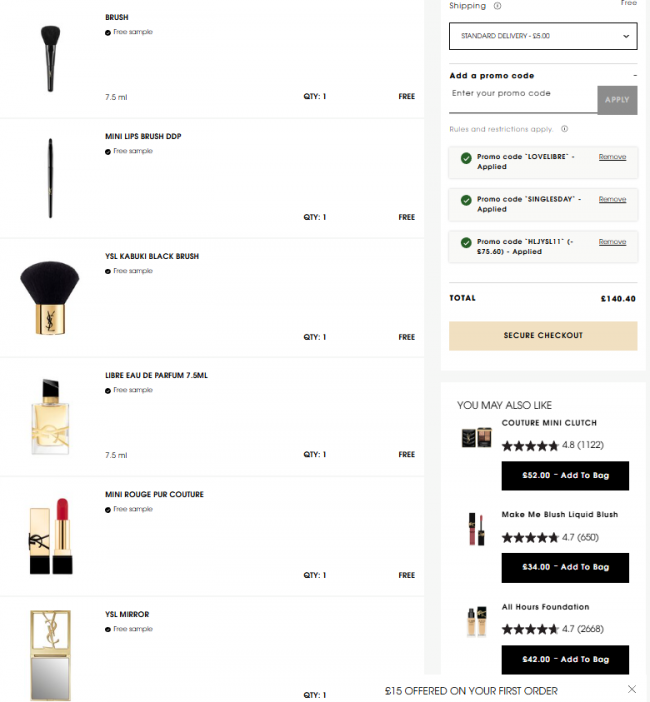
Task: Open shipping info icon
Action: [x=498, y=6]
